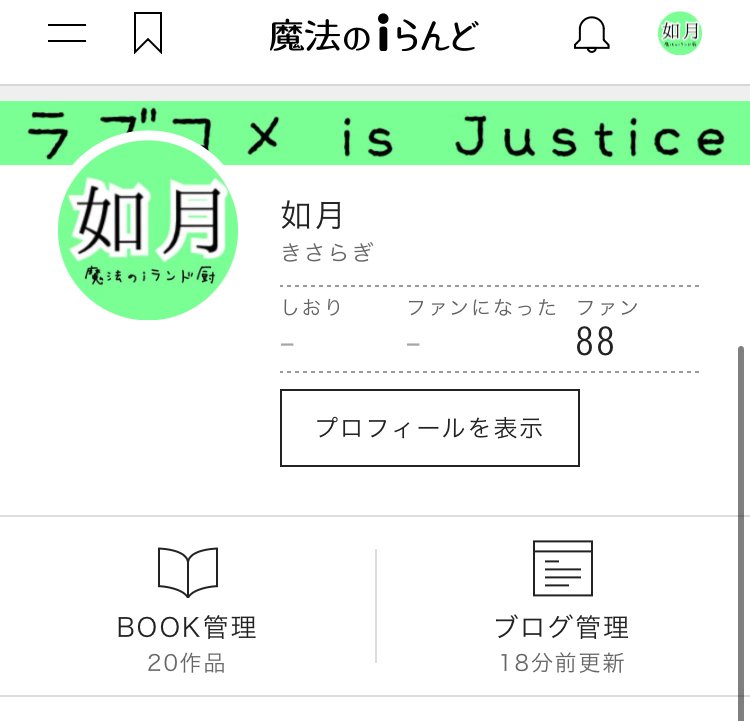
Task: Open the hamburger drawer menu
Action: 67,34
